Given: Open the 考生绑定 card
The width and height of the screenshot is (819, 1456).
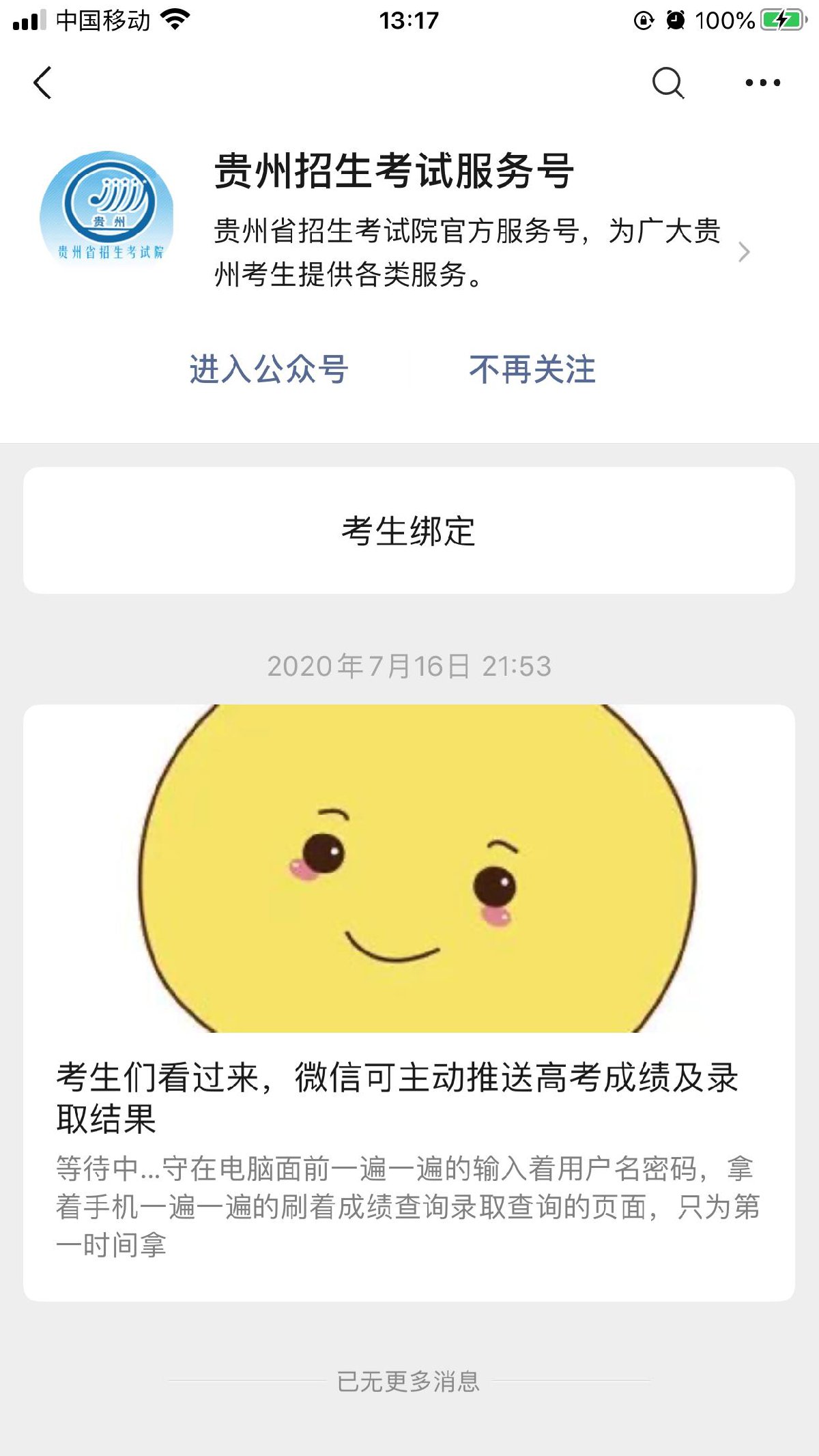Looking at the screenshot, I should 409,530.
